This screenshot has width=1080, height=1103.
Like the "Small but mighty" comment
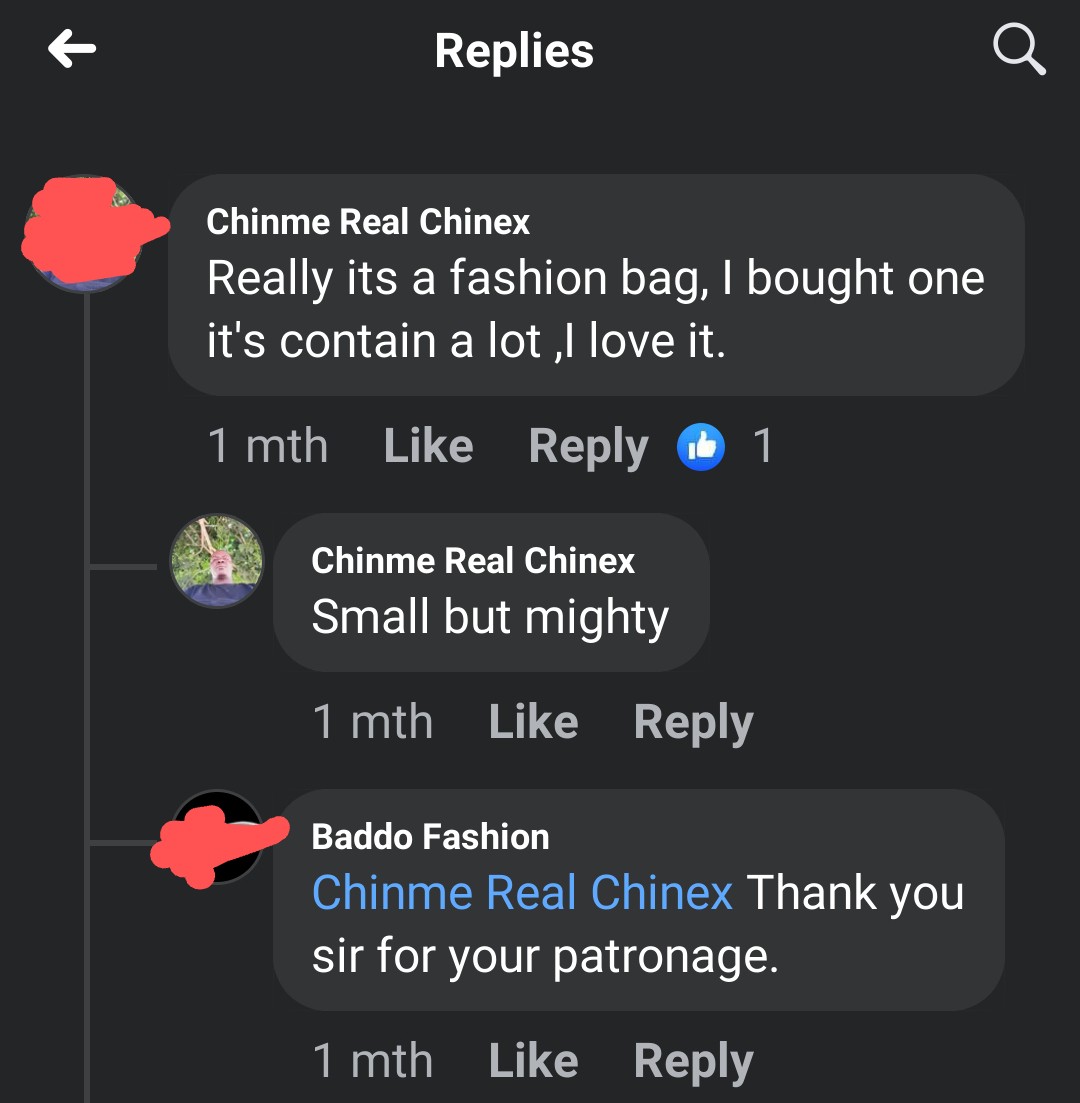click(533, 722)
